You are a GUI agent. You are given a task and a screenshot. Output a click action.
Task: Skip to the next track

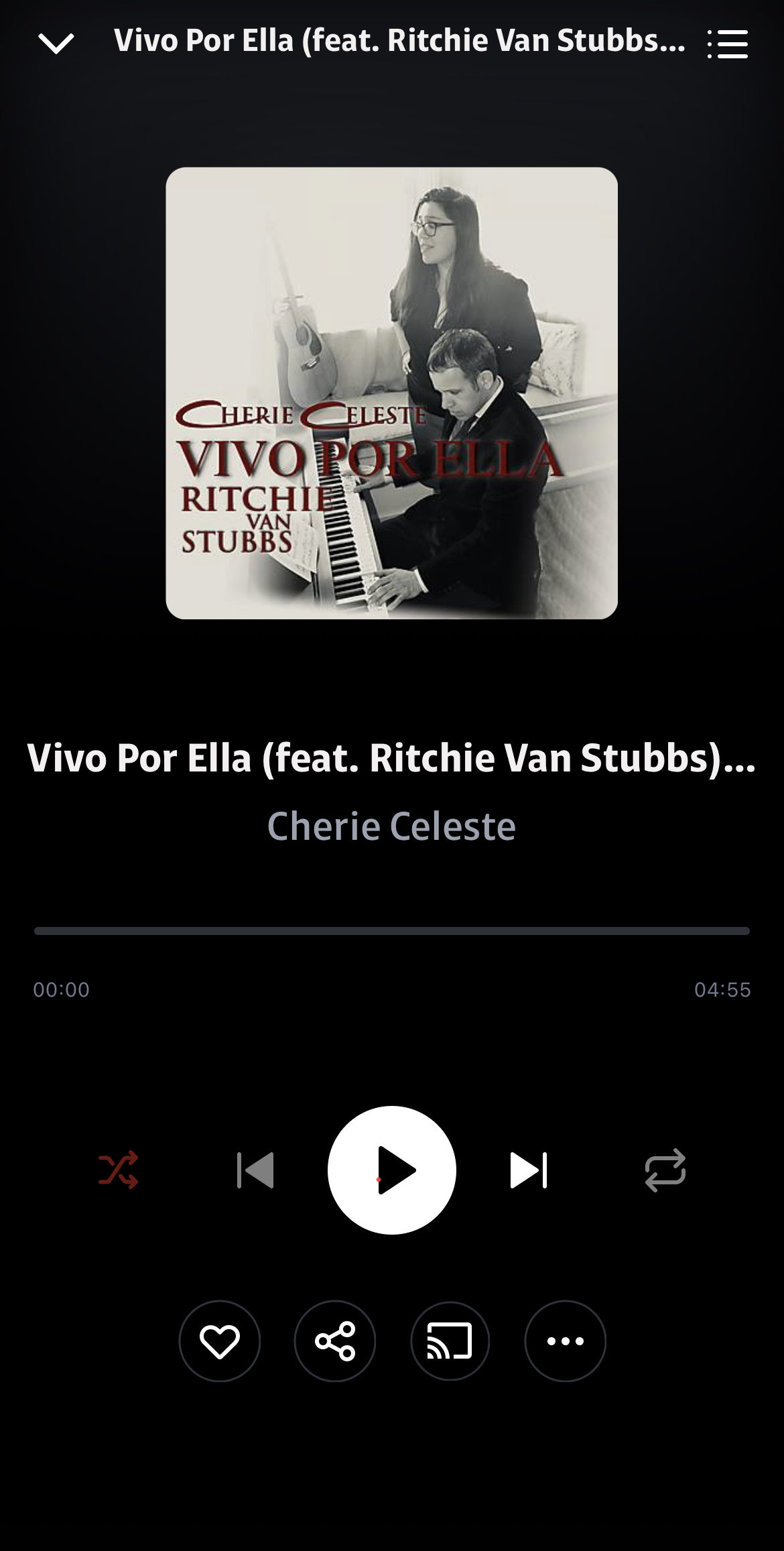click(529, 1170)
